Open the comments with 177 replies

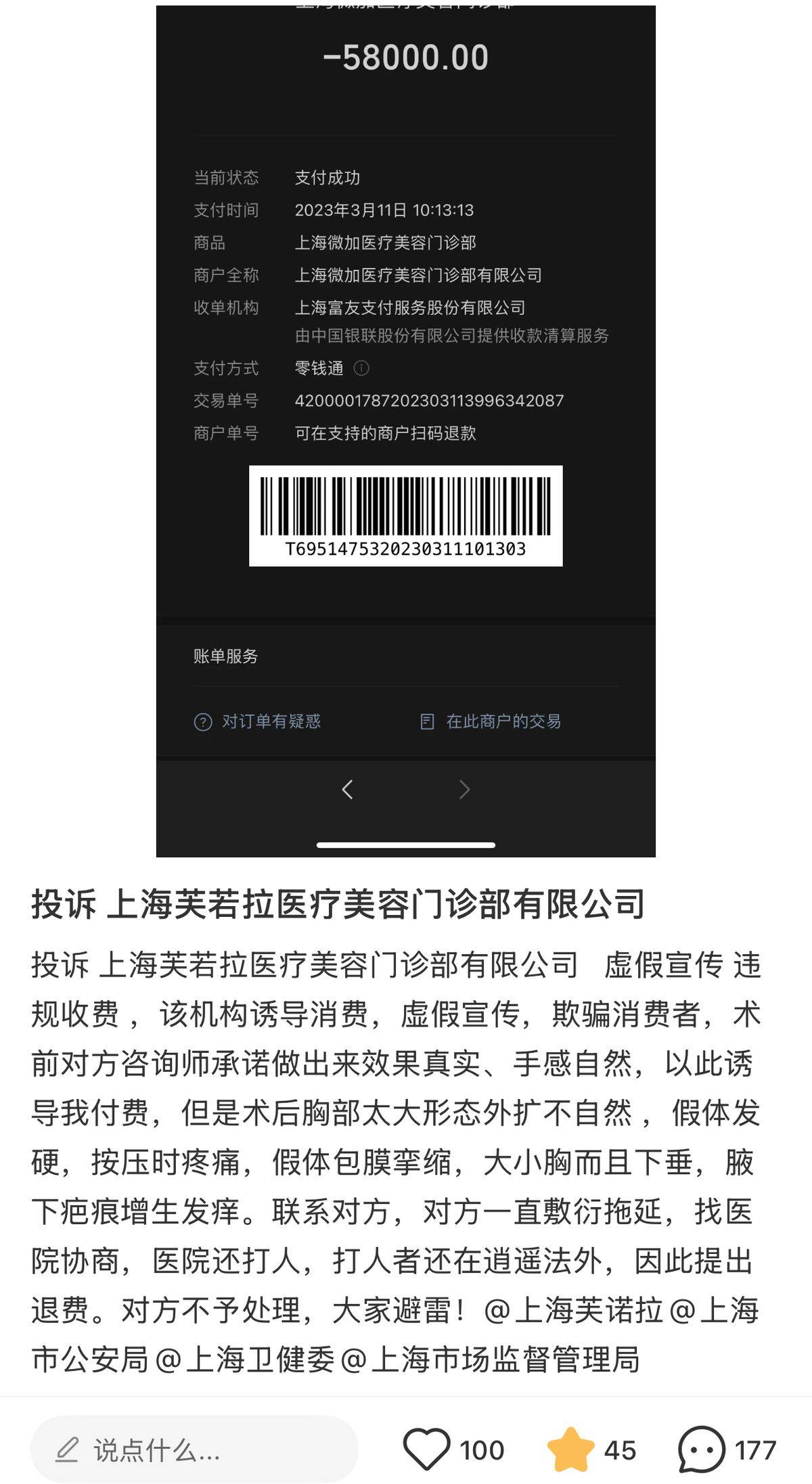(702, 1449)
